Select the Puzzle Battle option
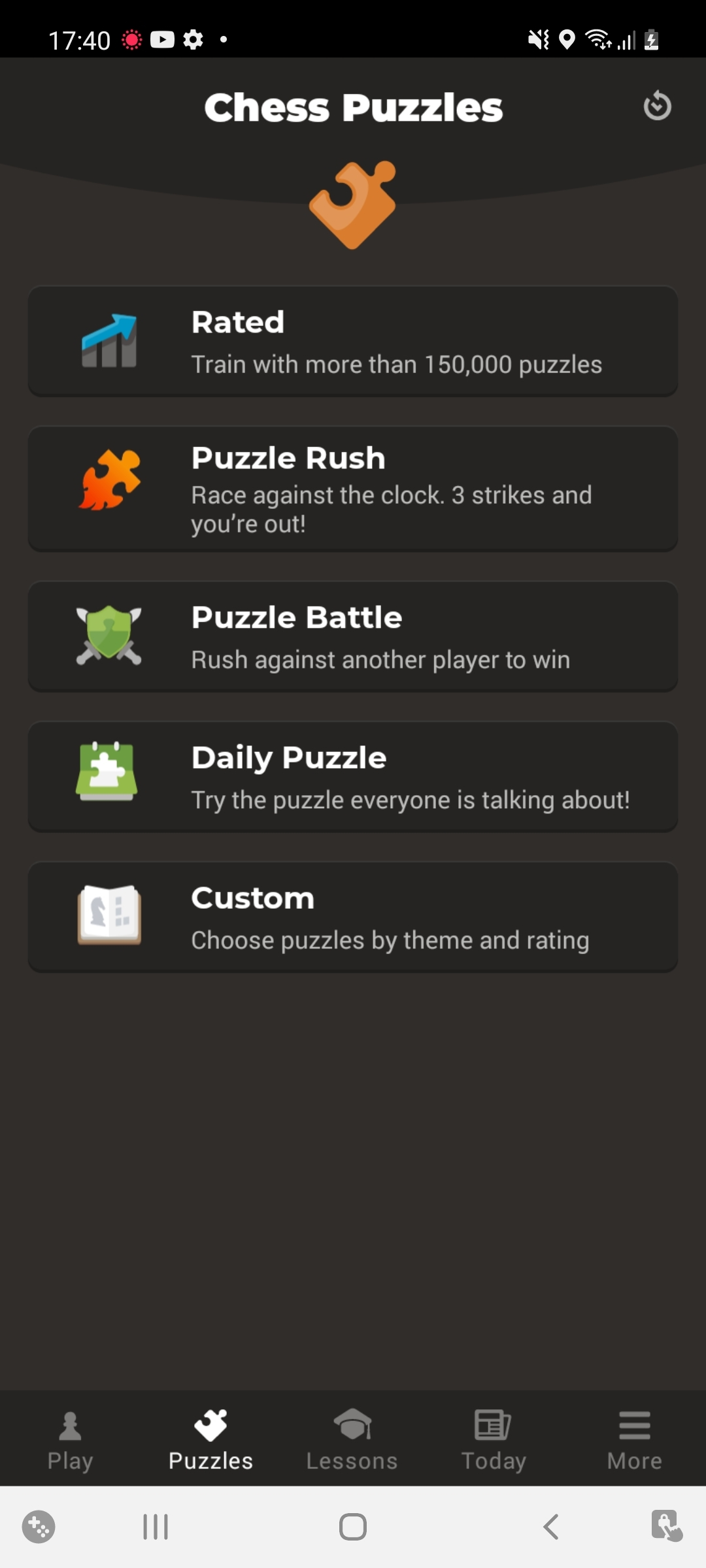706x1568 pixels. tap(353, 636)
